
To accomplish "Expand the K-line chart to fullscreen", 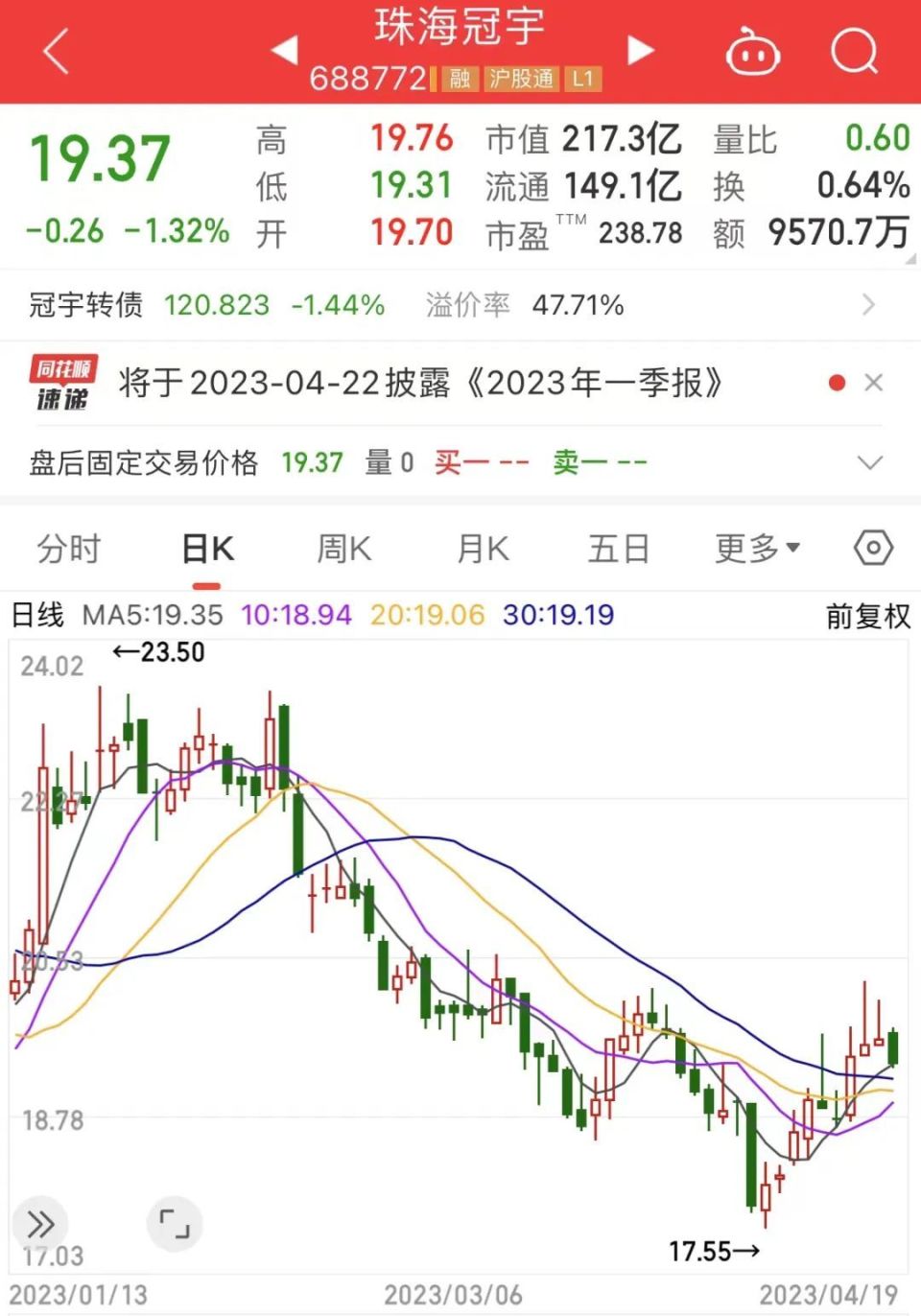I will (175, 1224).
